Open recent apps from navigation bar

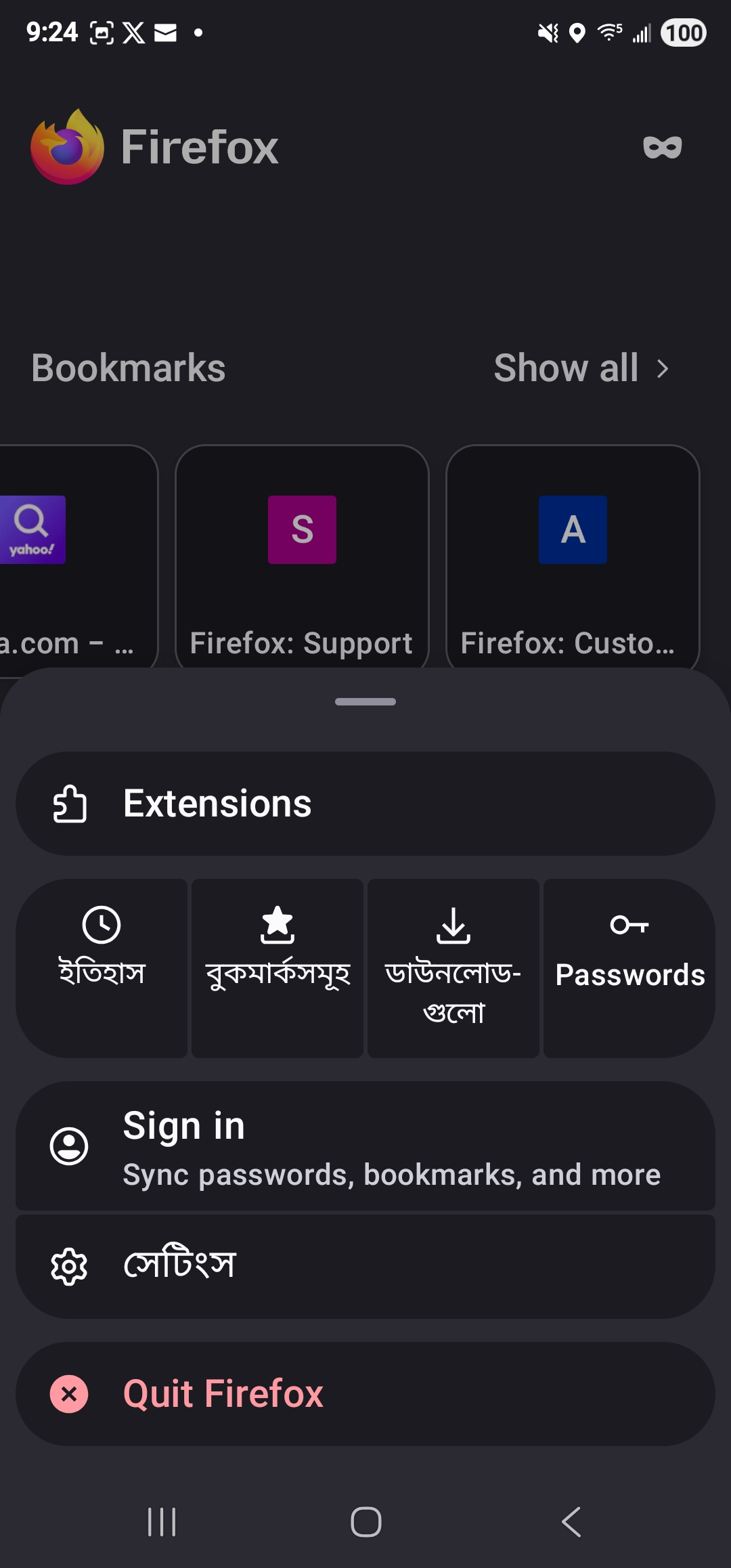click(162, 1522)
